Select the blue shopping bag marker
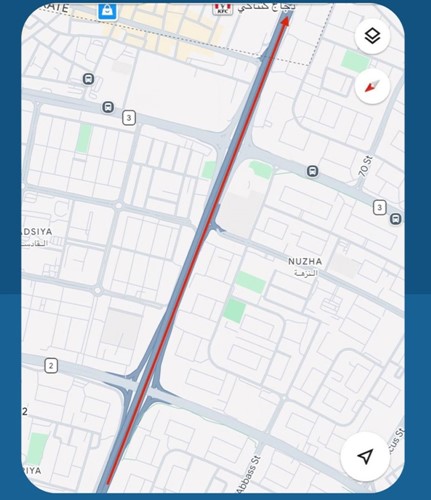The height and width of the screenshot is (500, 431). [x=107, y=11]
